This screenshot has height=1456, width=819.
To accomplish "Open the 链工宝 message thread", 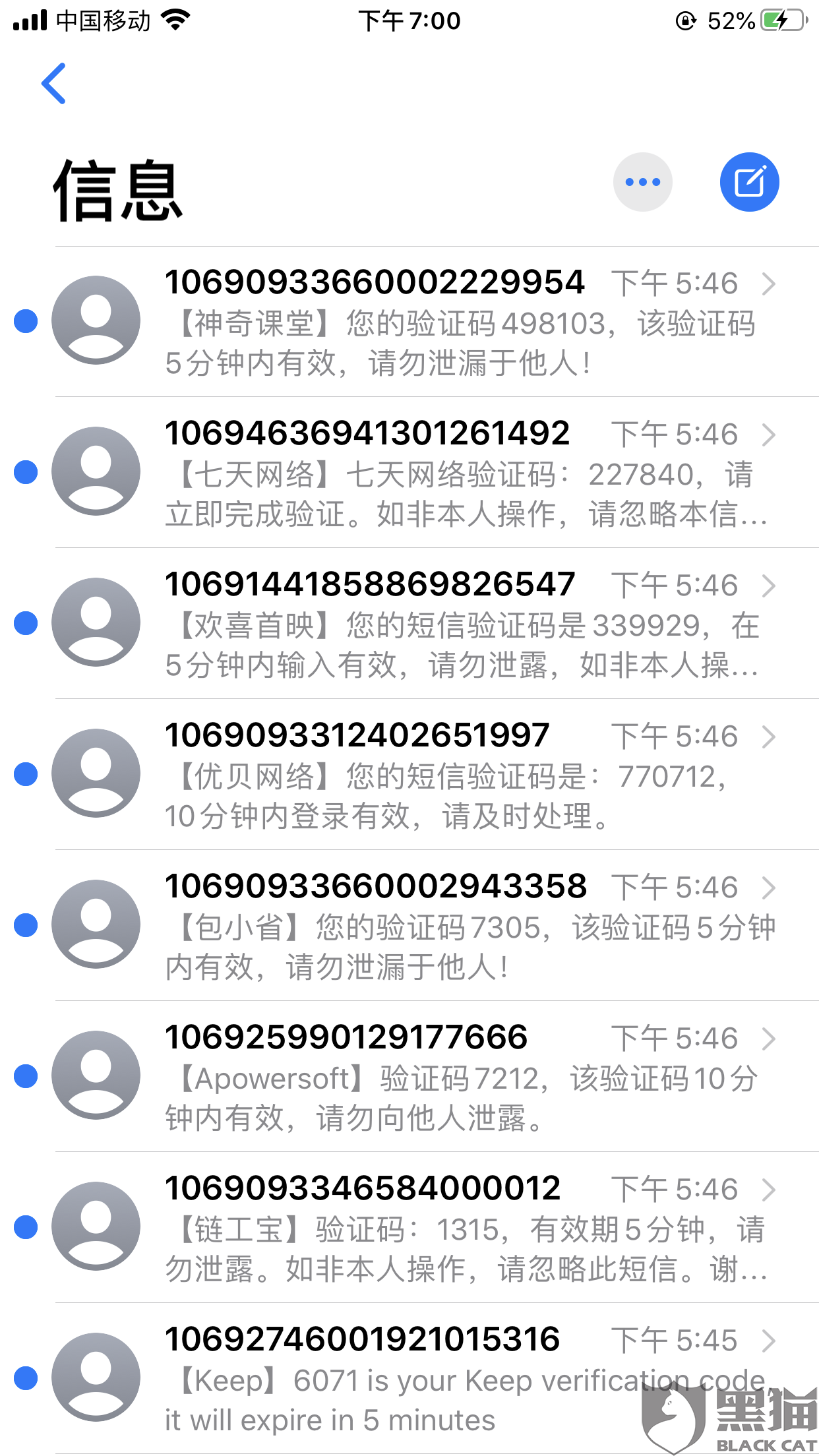I will [409, 1228].
